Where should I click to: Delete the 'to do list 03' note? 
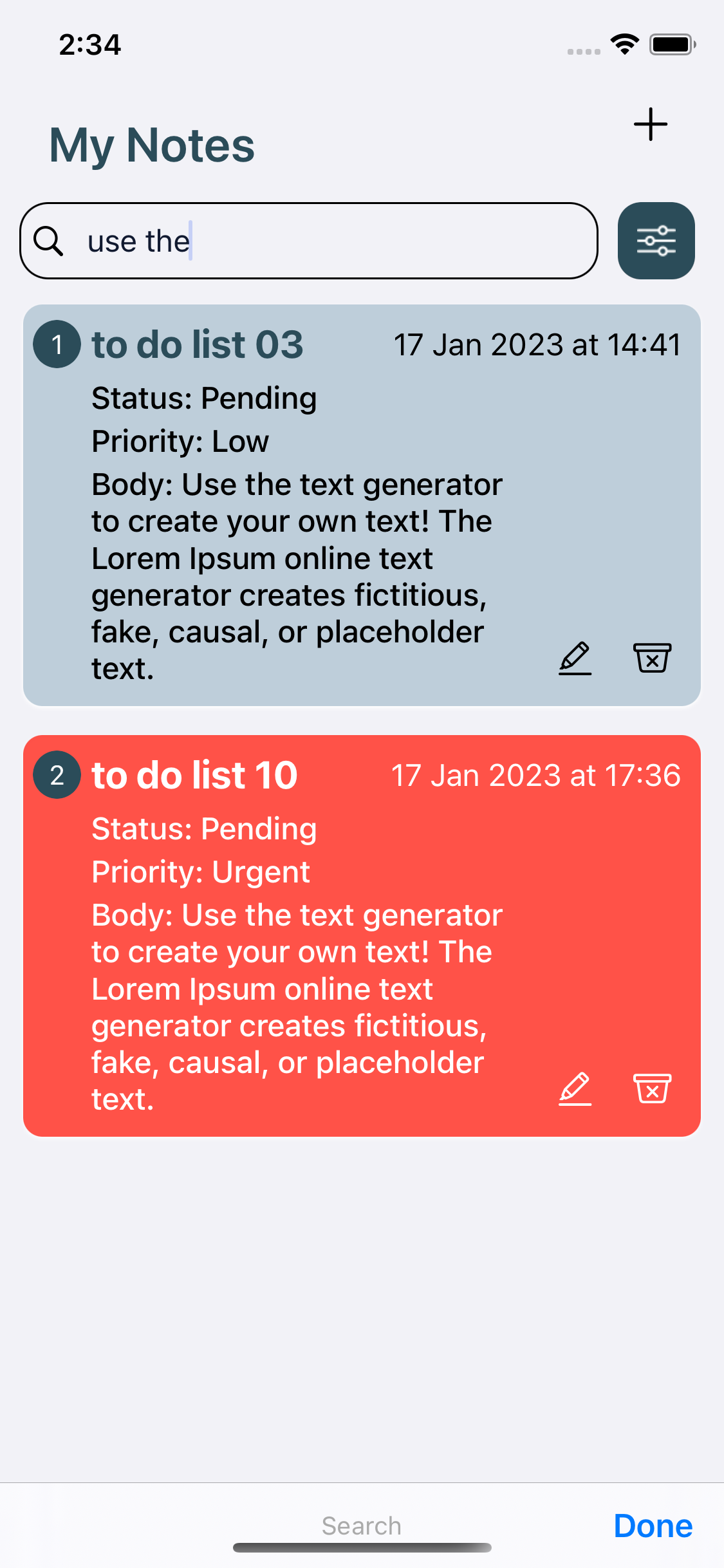(652, 658)
